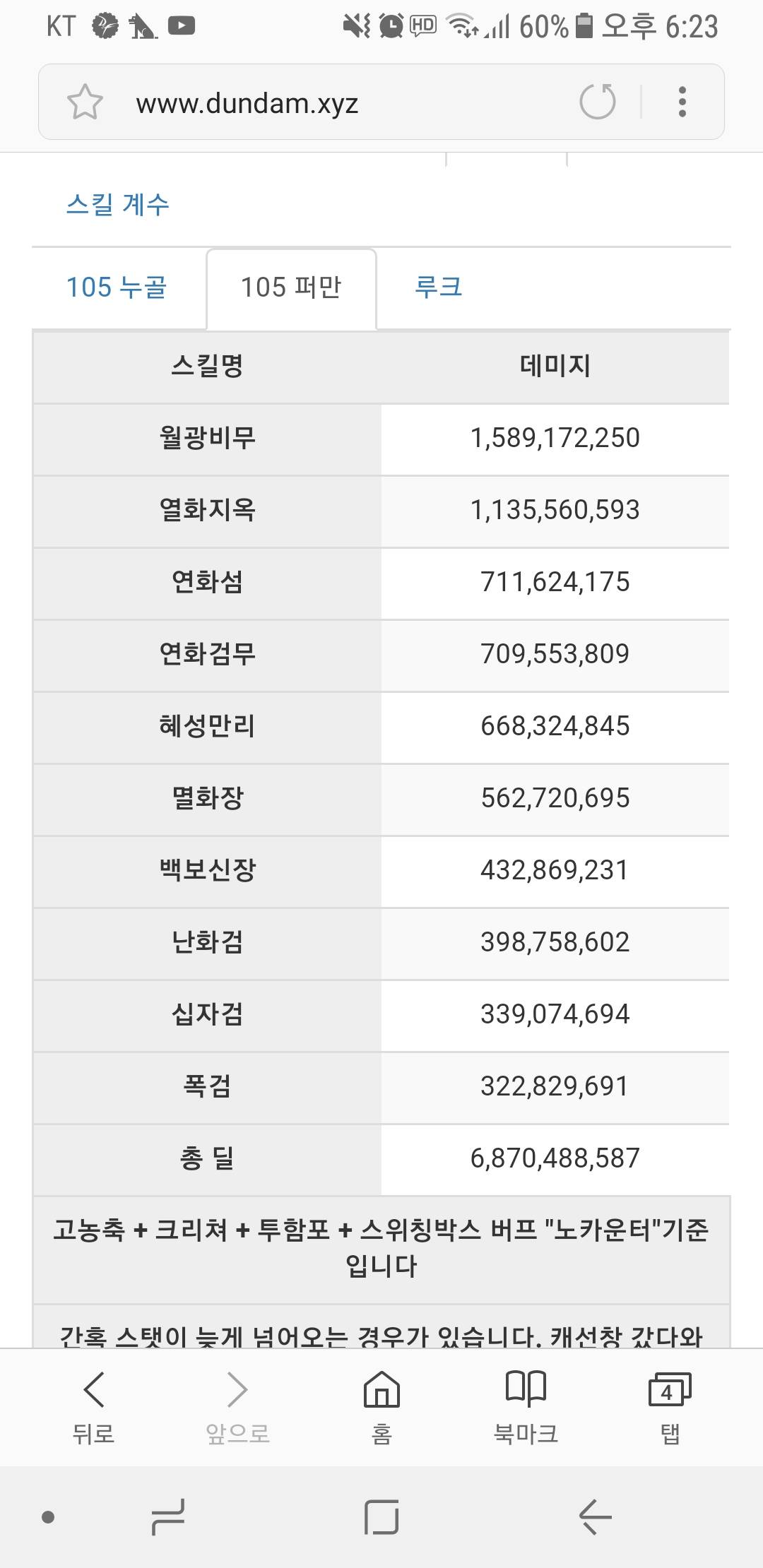The height and width of the screenshot is (1568, 763).
Task: Open the 탭 switcher showing 4 tabs
Action: point(670,1406)
